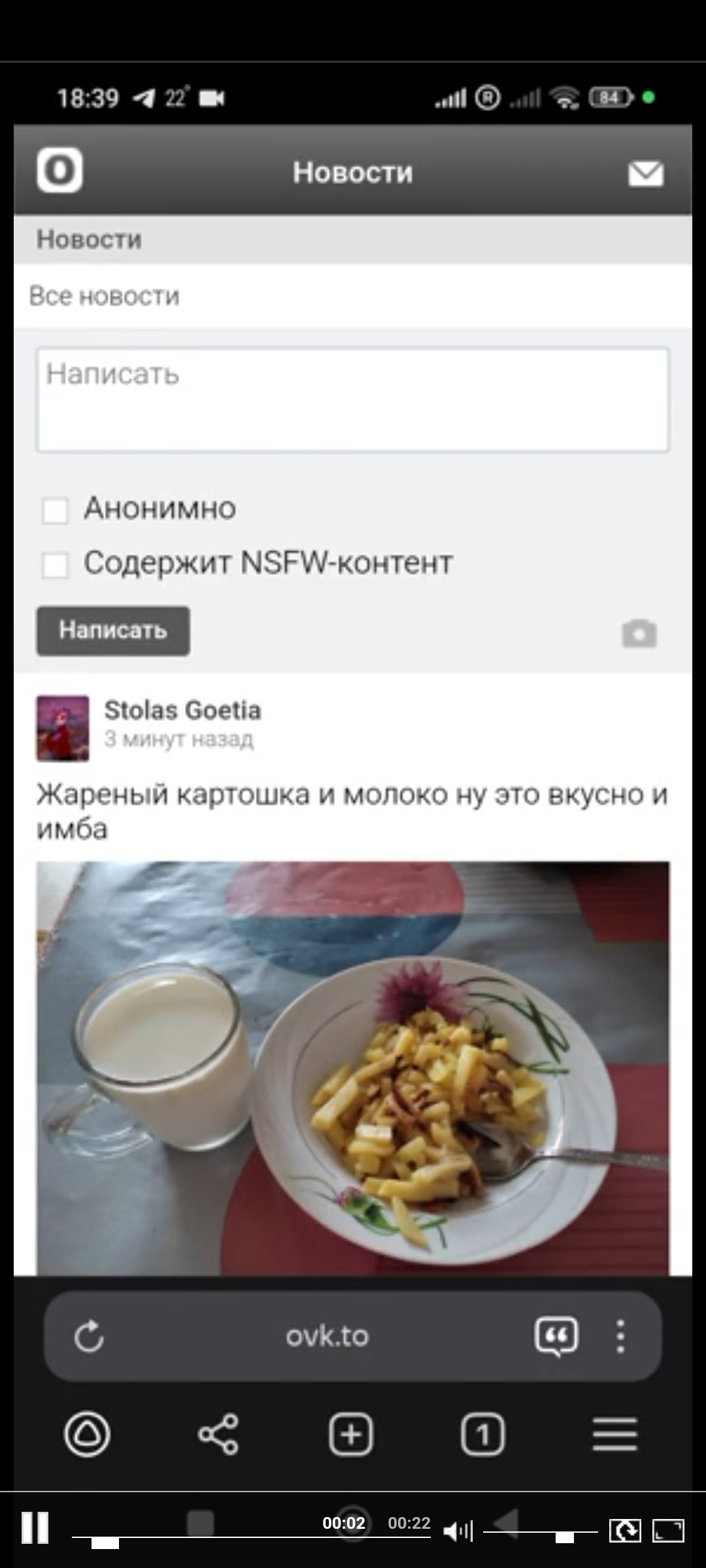Viewport: 706px width, 1568px height.
Task: Mute the video with the speaker icon
Action: point(458,1531)
